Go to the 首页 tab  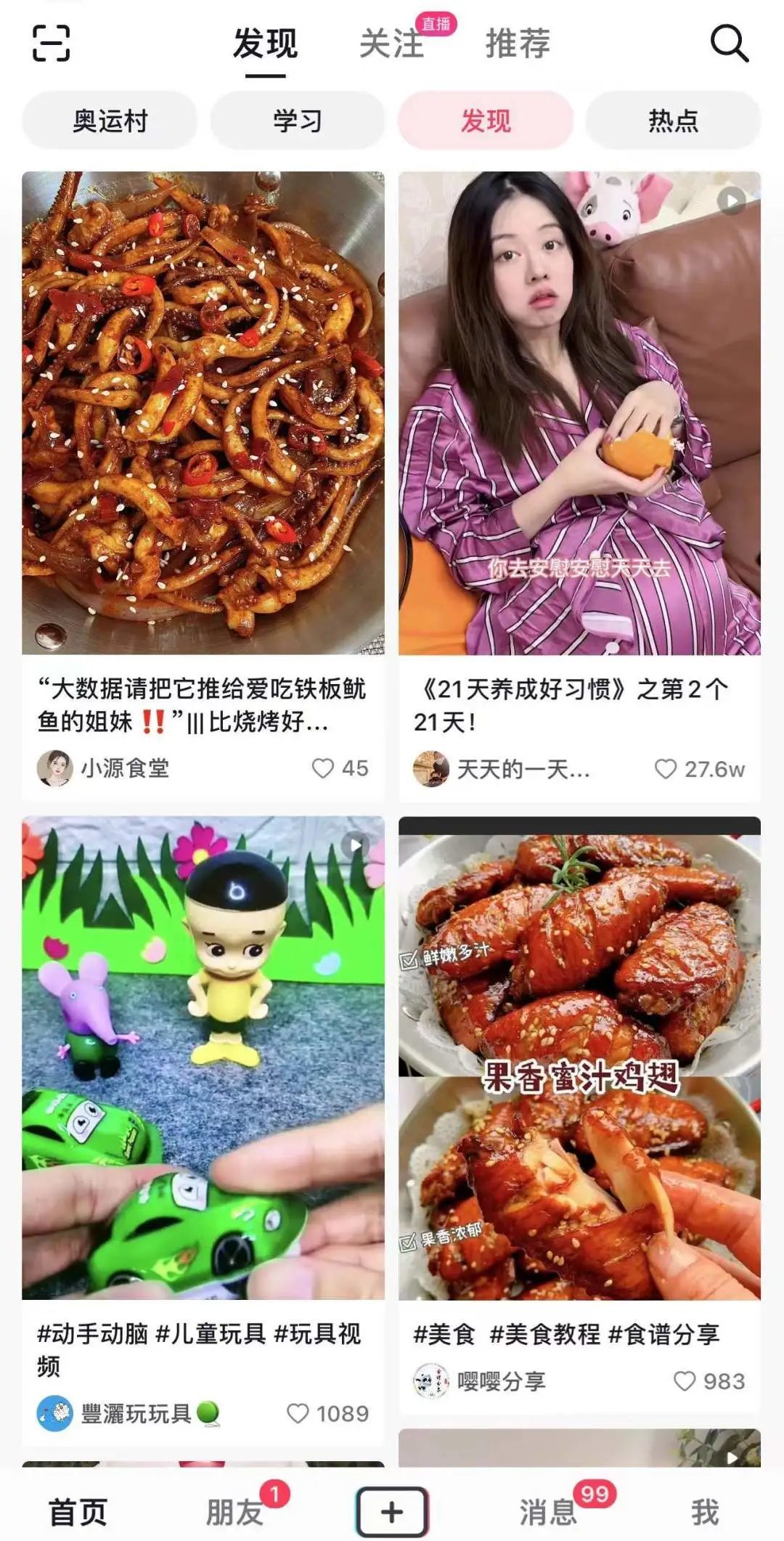78,1512
